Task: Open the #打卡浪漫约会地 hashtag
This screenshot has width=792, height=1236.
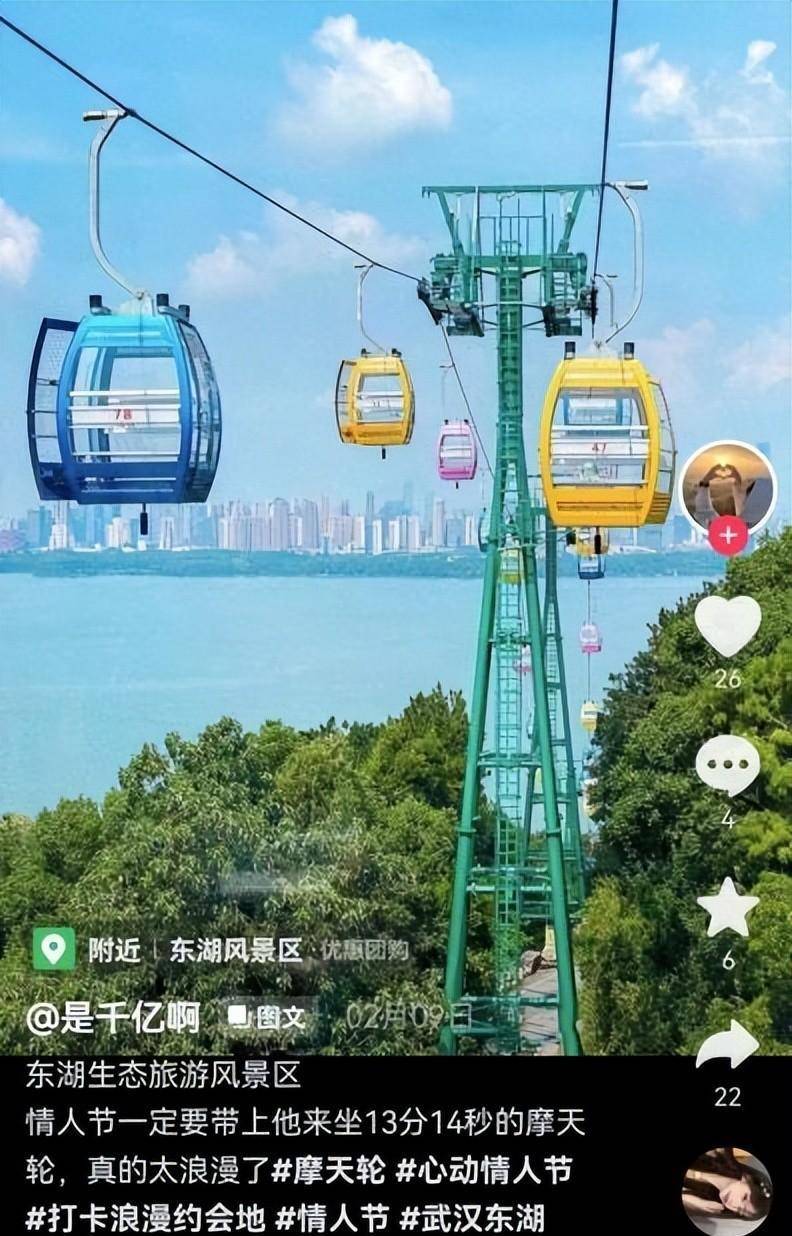Action: click(146, 1217)
